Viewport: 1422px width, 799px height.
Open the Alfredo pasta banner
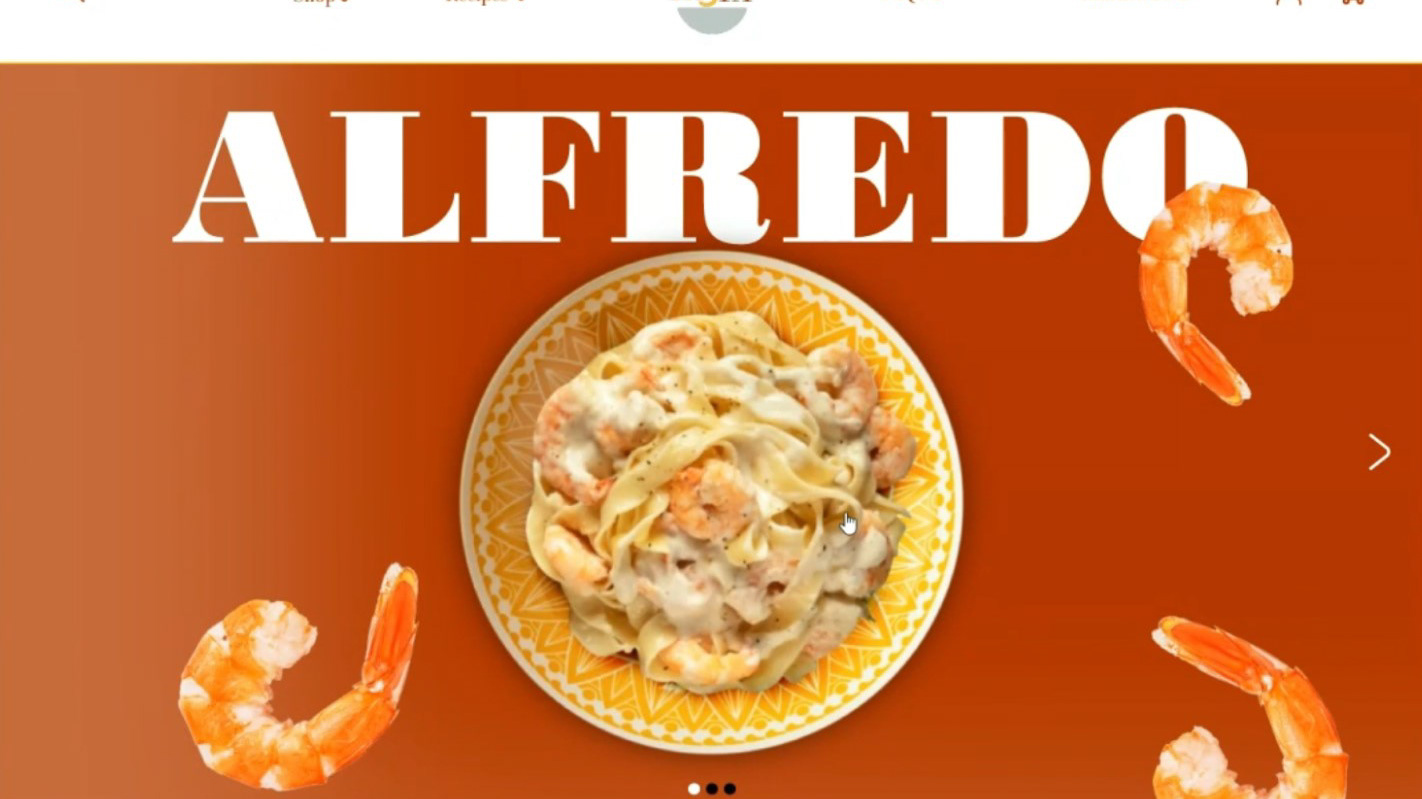click(x=711, y=431)
